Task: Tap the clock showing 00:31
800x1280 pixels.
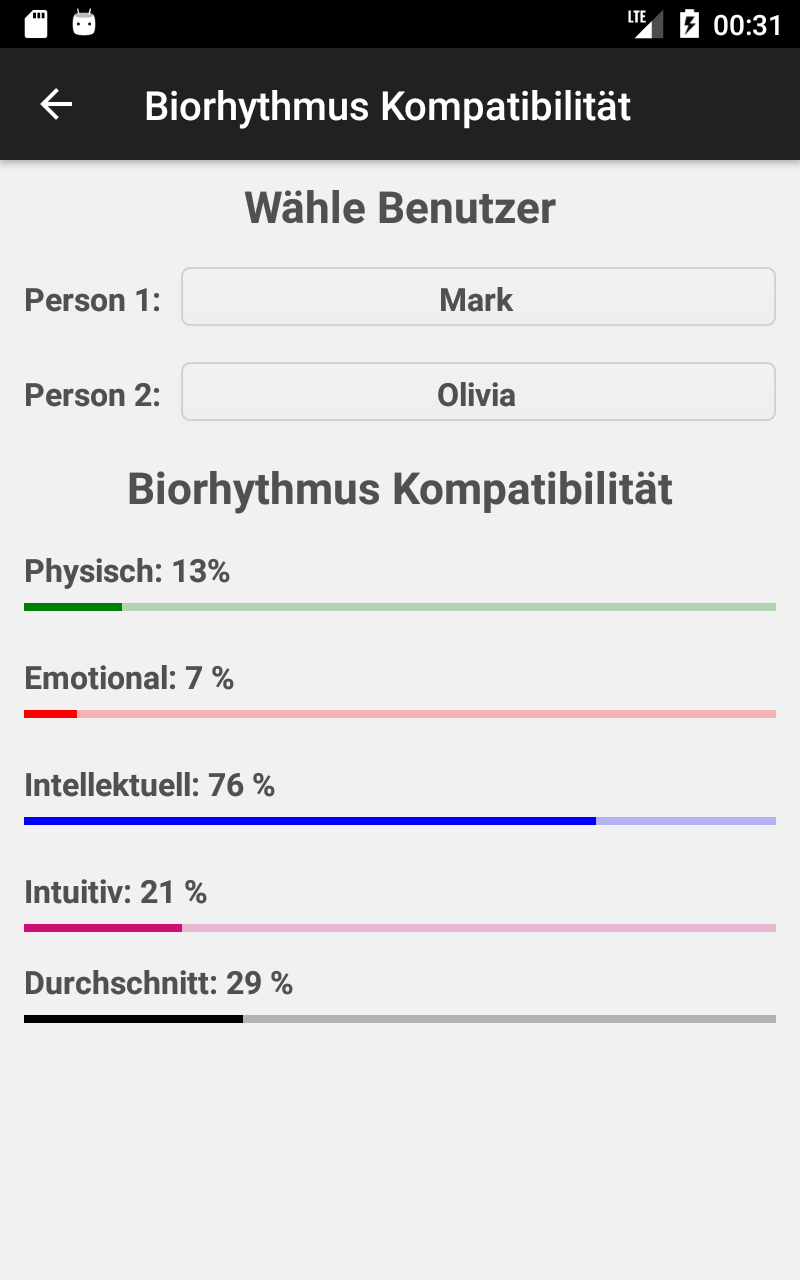Action: tap(746, 23)
